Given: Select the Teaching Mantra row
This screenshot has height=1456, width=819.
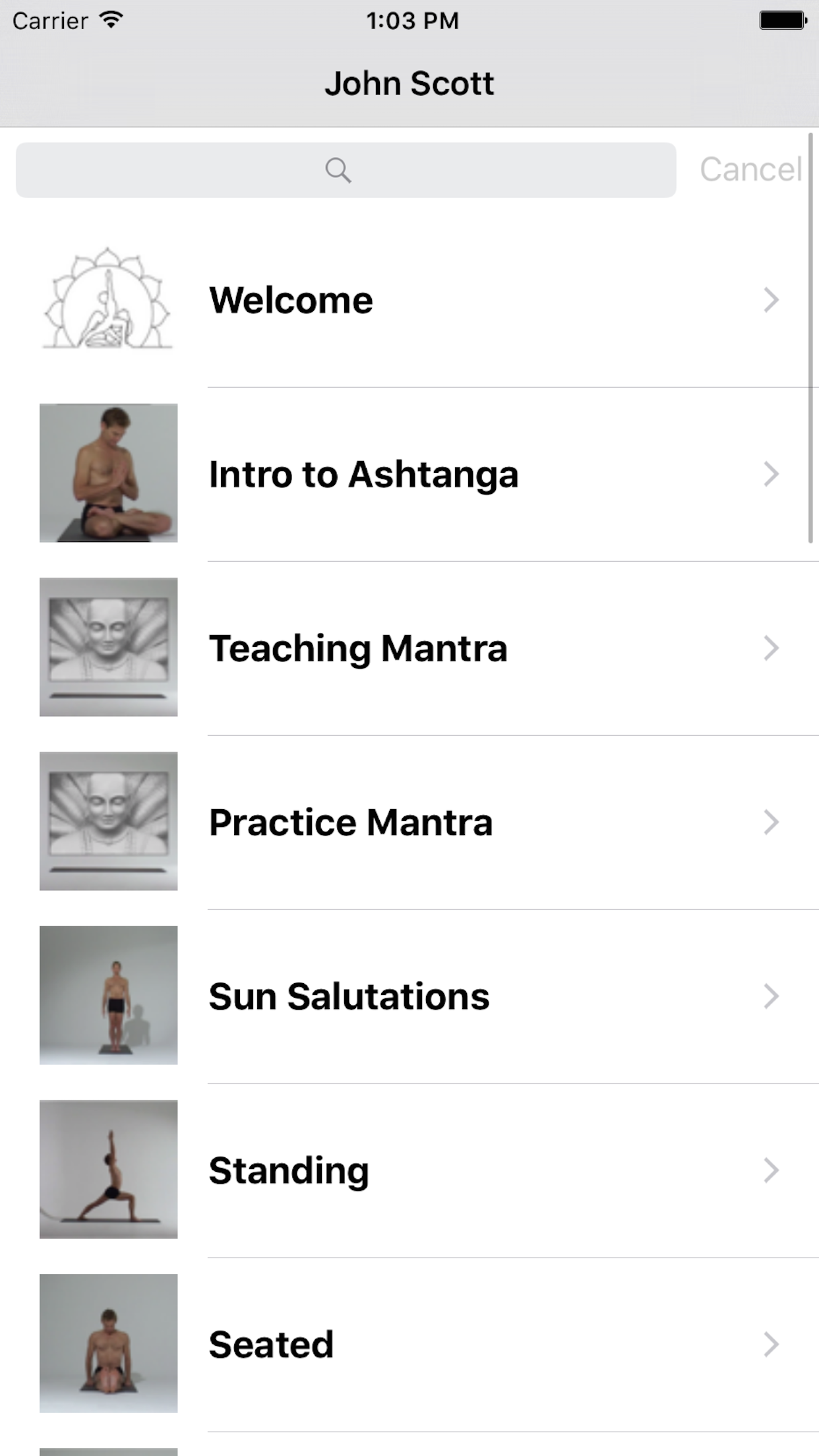Looking at the screenshot, I should pyautogui.click(x=409, y=649).
